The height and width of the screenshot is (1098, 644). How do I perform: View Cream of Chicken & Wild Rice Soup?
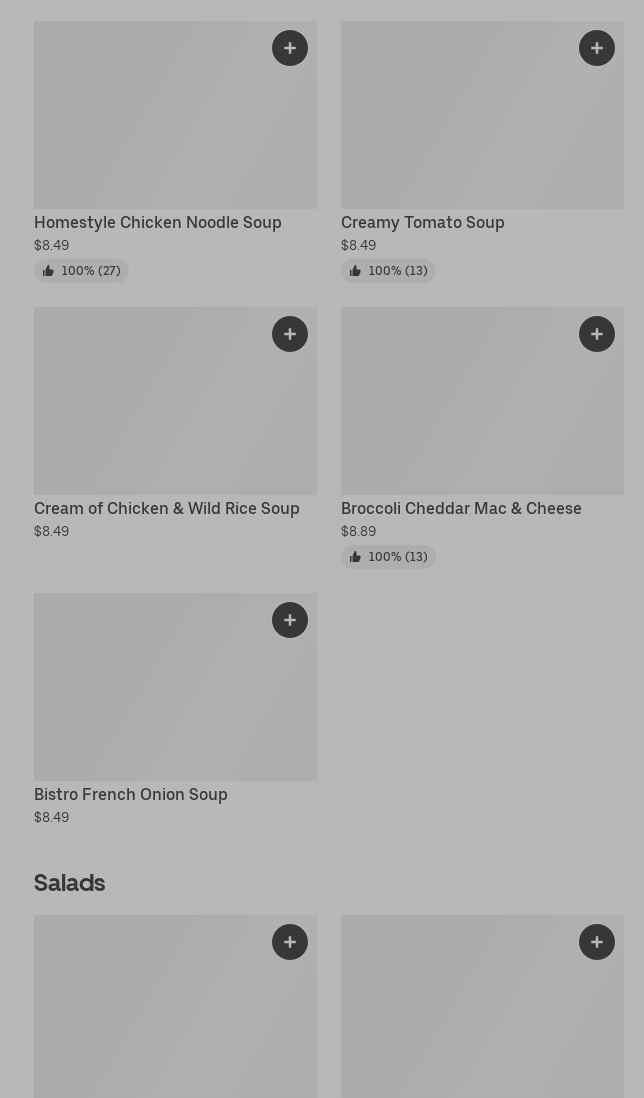(x=167, y=508)
